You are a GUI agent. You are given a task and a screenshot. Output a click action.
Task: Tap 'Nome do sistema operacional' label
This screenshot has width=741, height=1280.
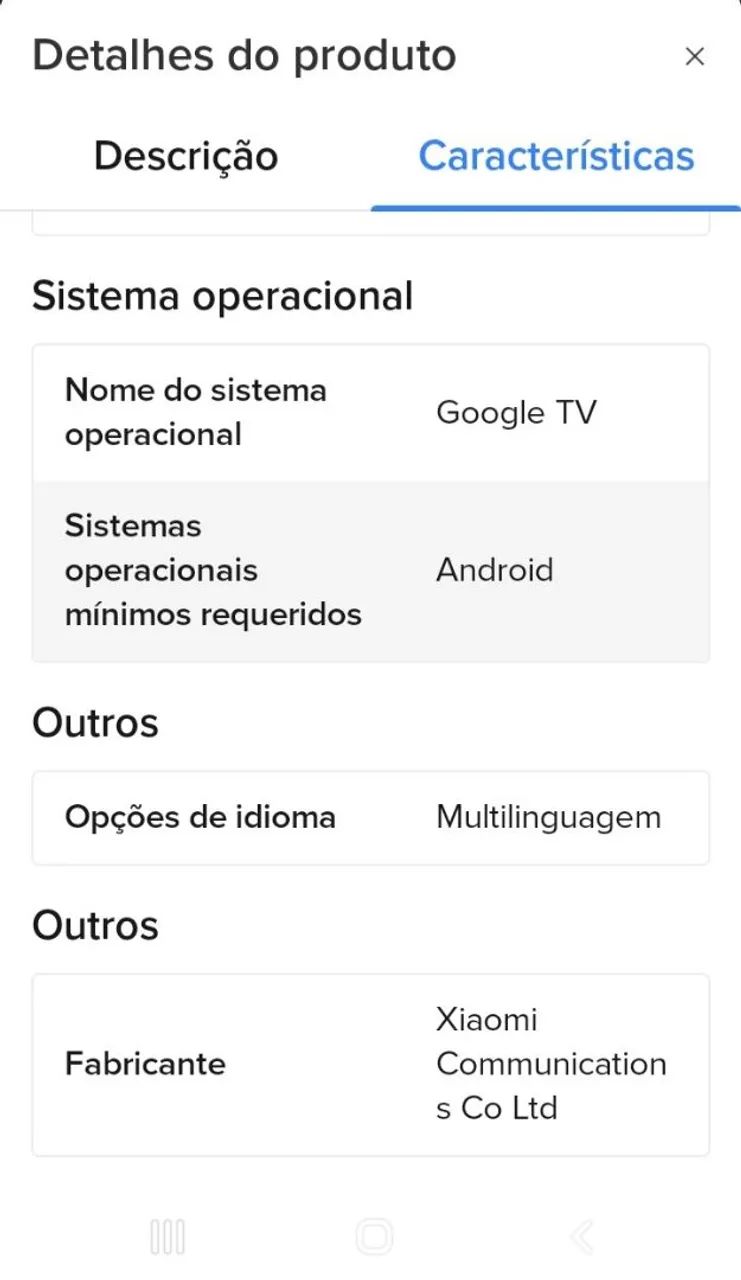pos(196,412)
